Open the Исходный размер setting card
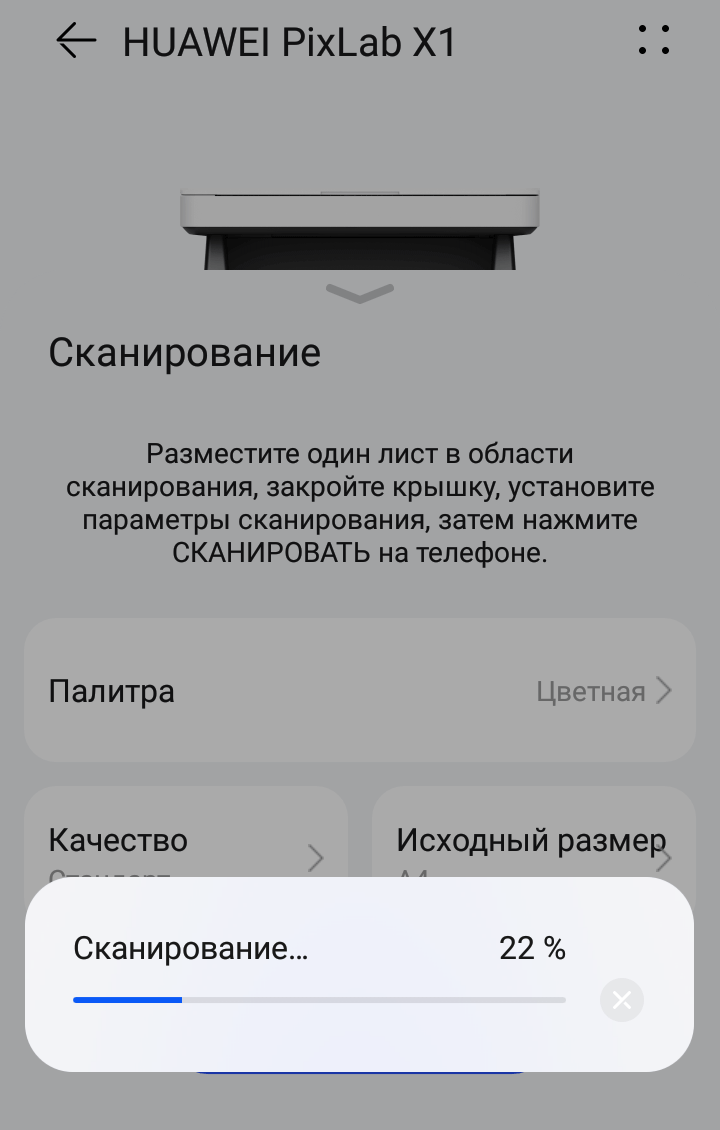This screenshot has width=720, height=1130. click(x=533, y=840)
